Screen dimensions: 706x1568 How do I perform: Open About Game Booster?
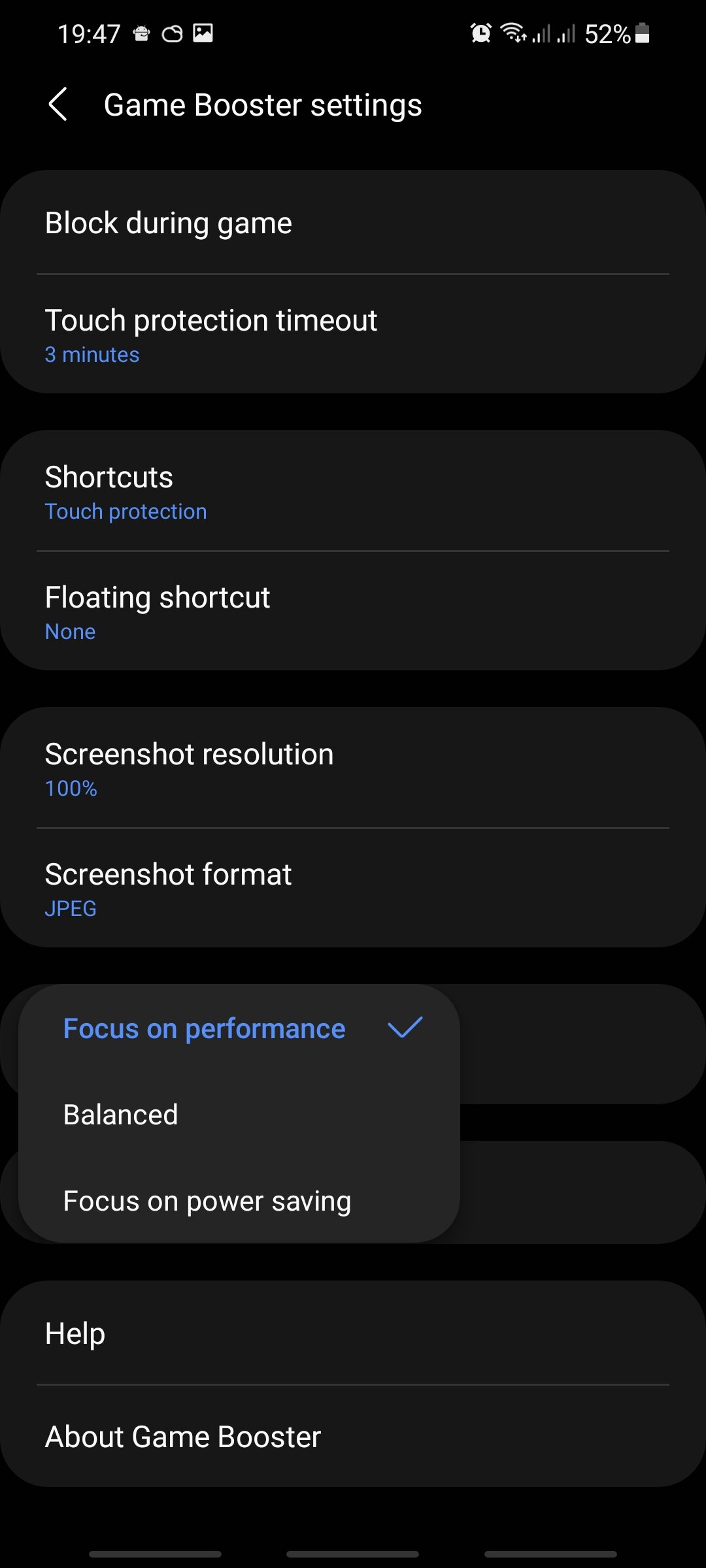point(353,1436)
